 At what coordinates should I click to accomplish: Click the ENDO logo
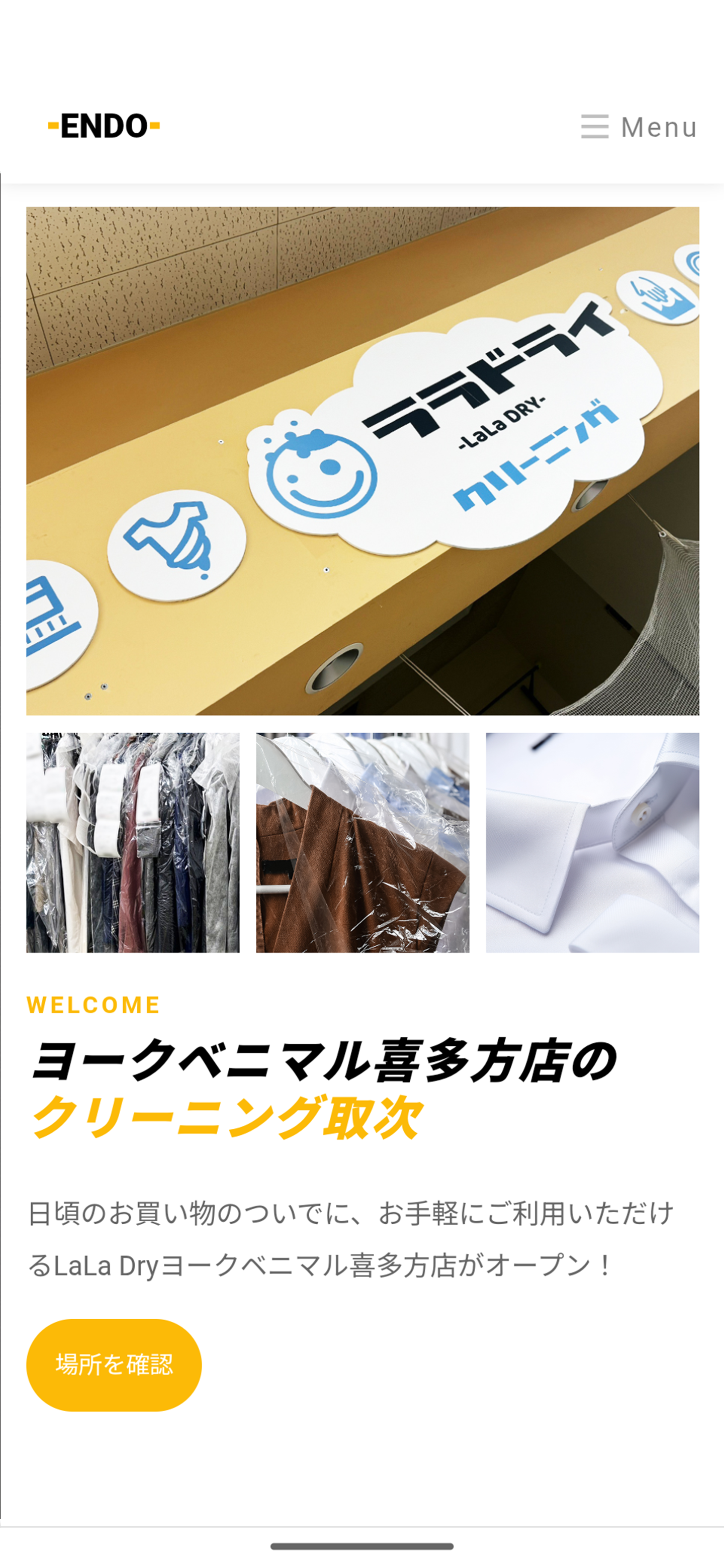click(x=105, y=126)
